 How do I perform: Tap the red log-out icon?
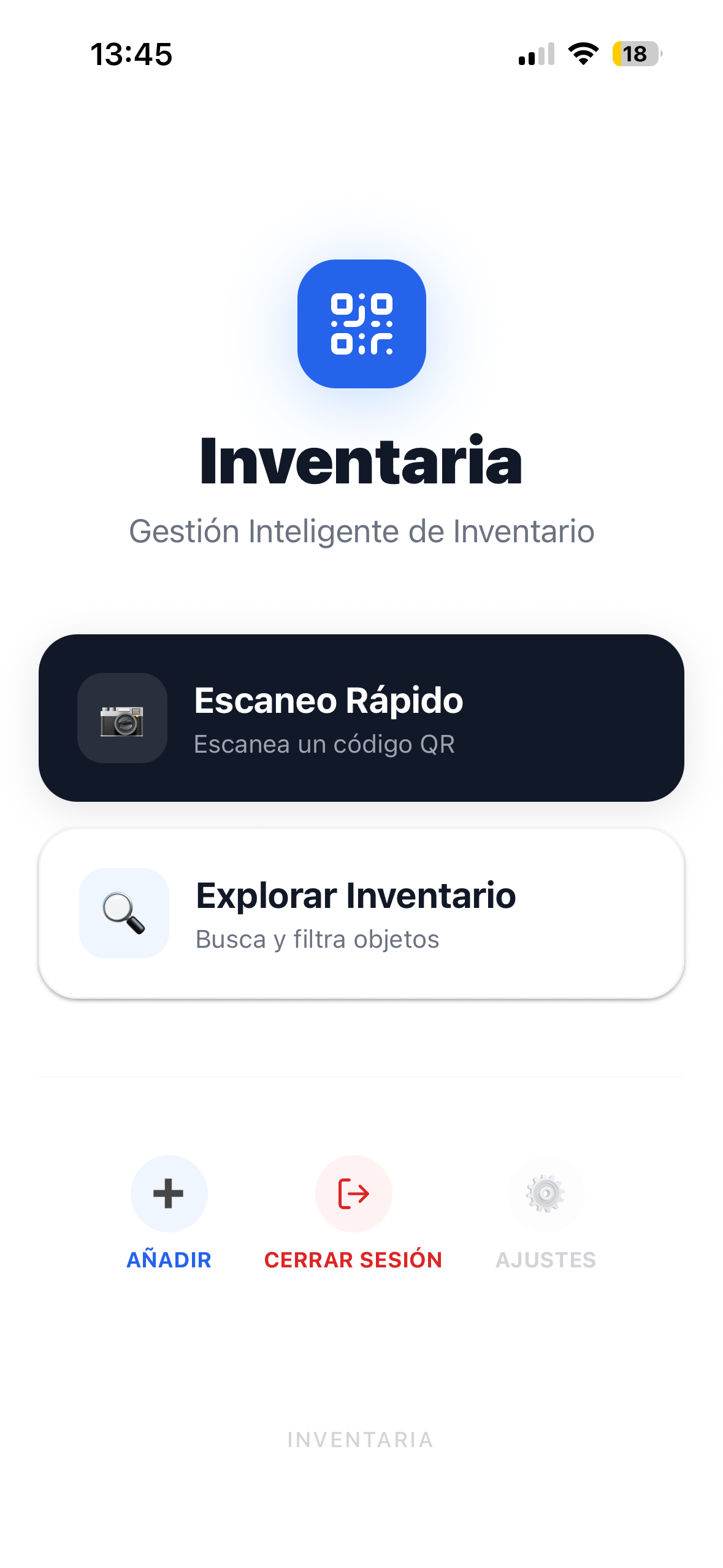coord(353,1193)
